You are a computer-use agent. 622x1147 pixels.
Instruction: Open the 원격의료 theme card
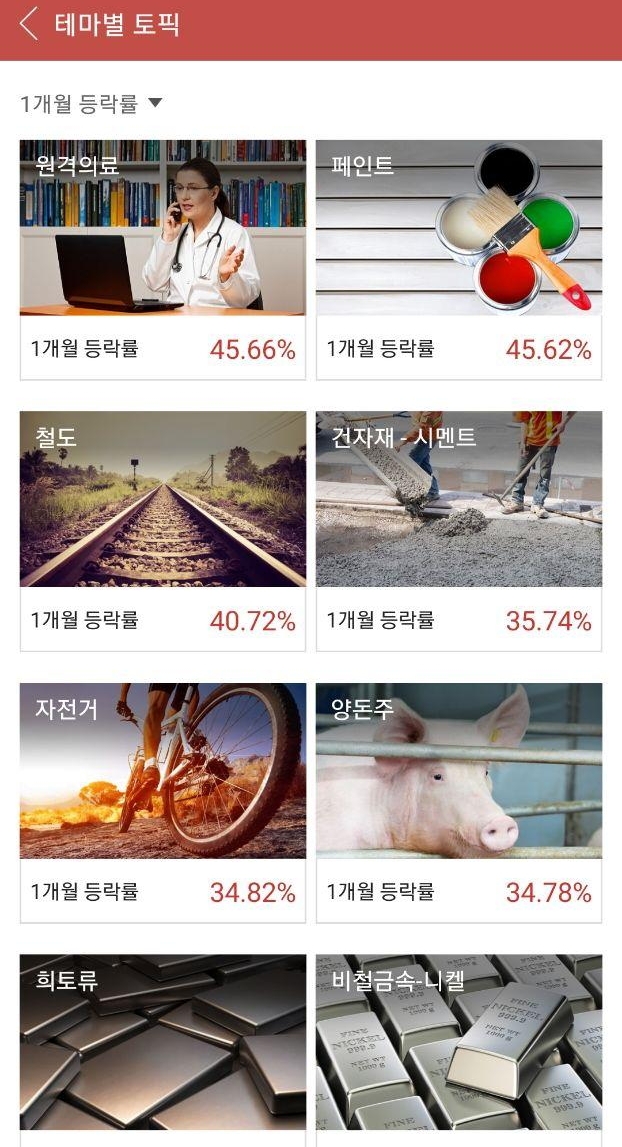(163, 259)
